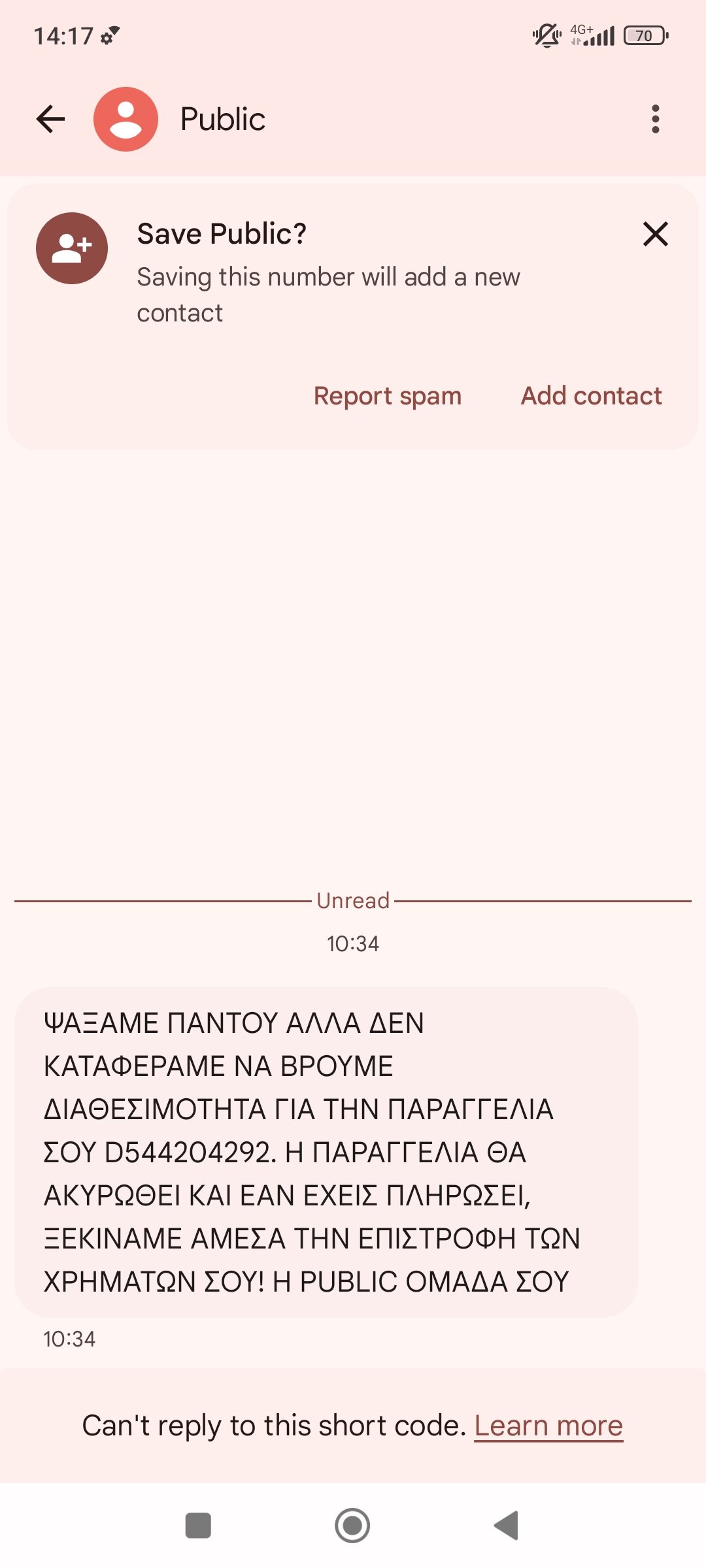
Task: Open the Public contact avatar
Action: [126, 119]
